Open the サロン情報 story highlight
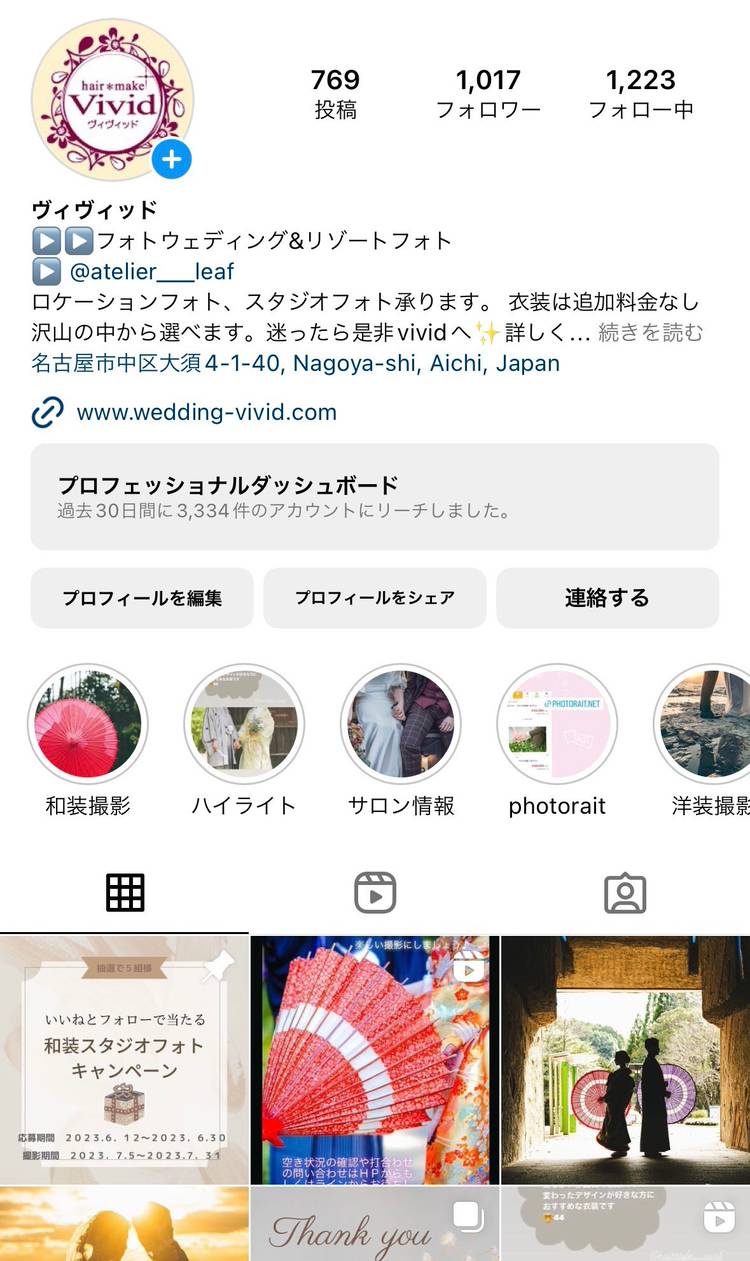This screenshot has height=1261, width=750. [x=400, y=725]
